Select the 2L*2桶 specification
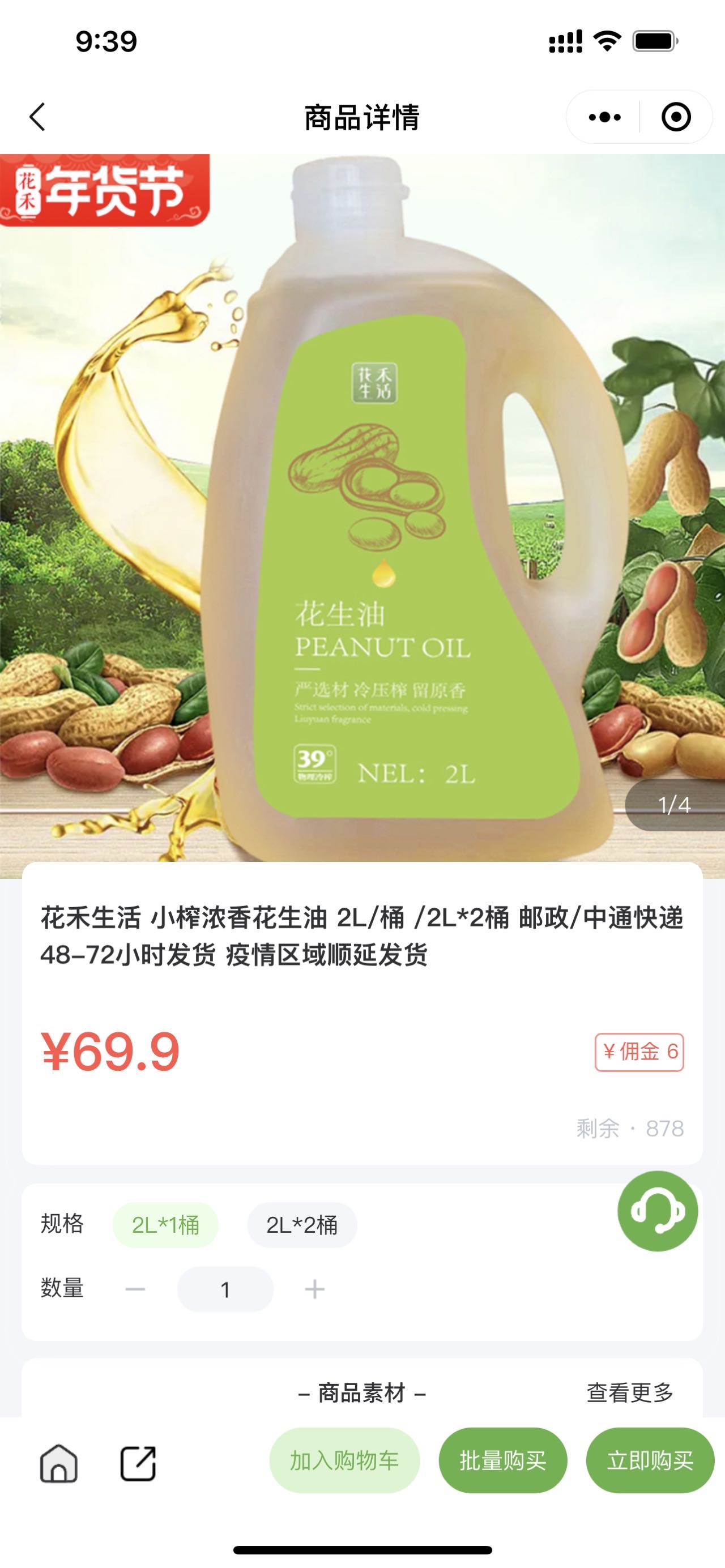 pos(302,1225)
